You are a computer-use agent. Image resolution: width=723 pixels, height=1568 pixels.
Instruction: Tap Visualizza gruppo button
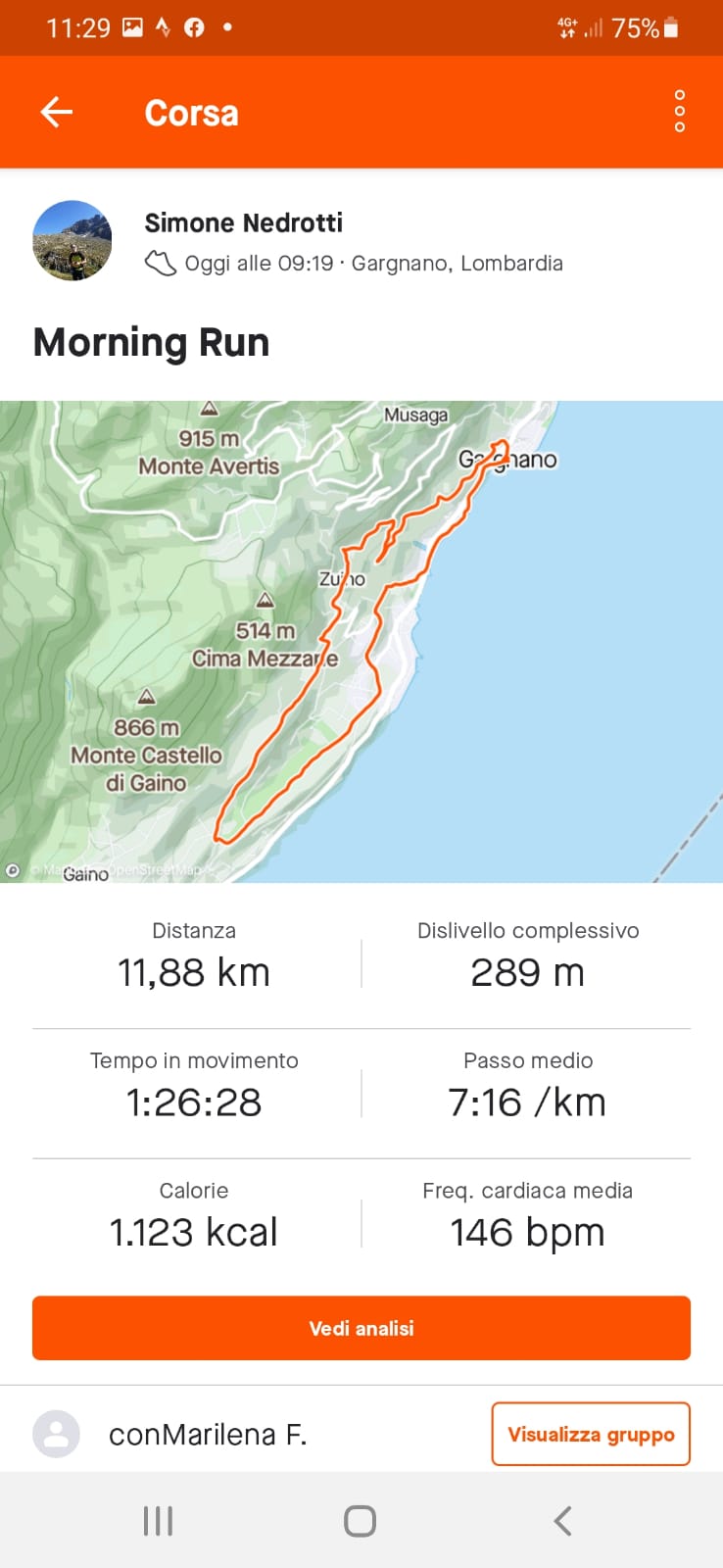click(591, 1434)
